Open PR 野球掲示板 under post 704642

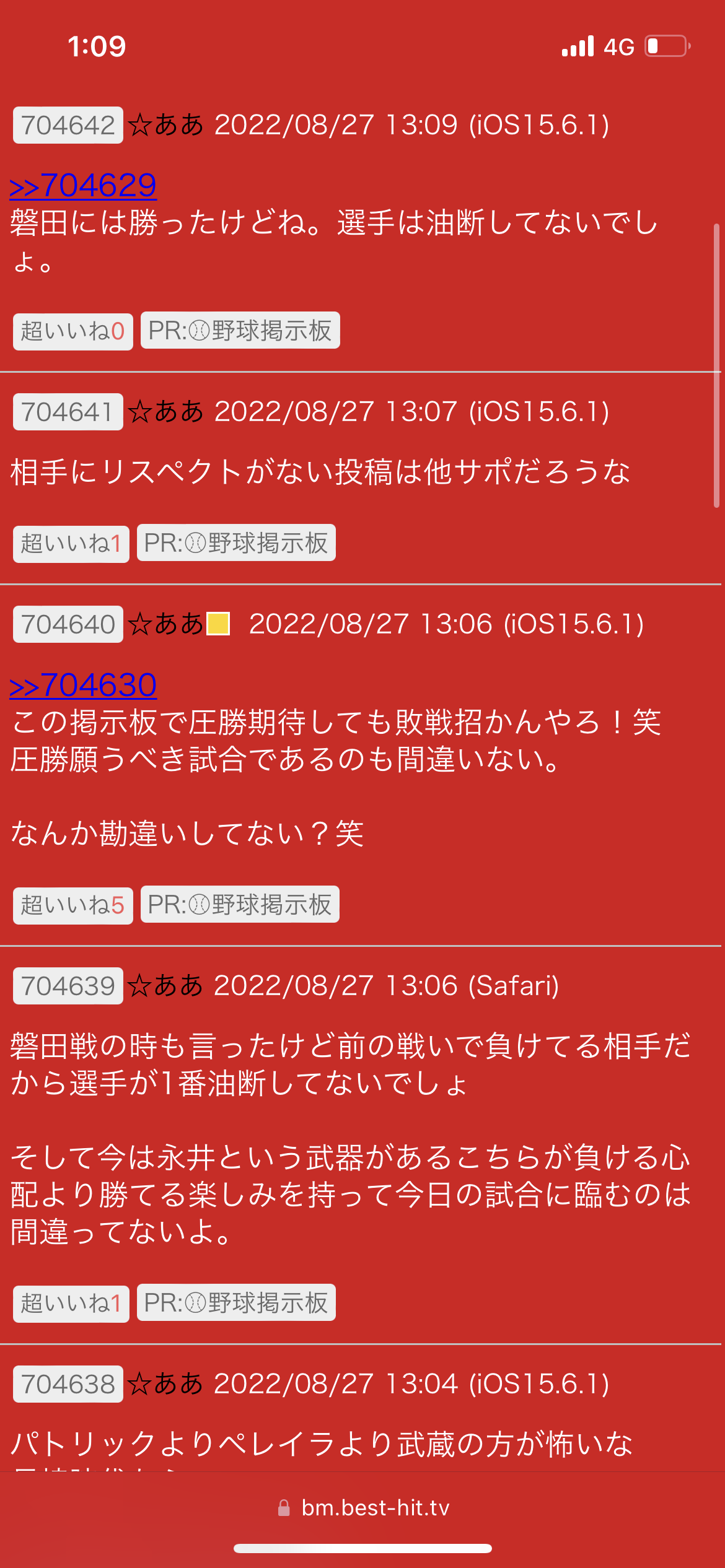[240, 330]
